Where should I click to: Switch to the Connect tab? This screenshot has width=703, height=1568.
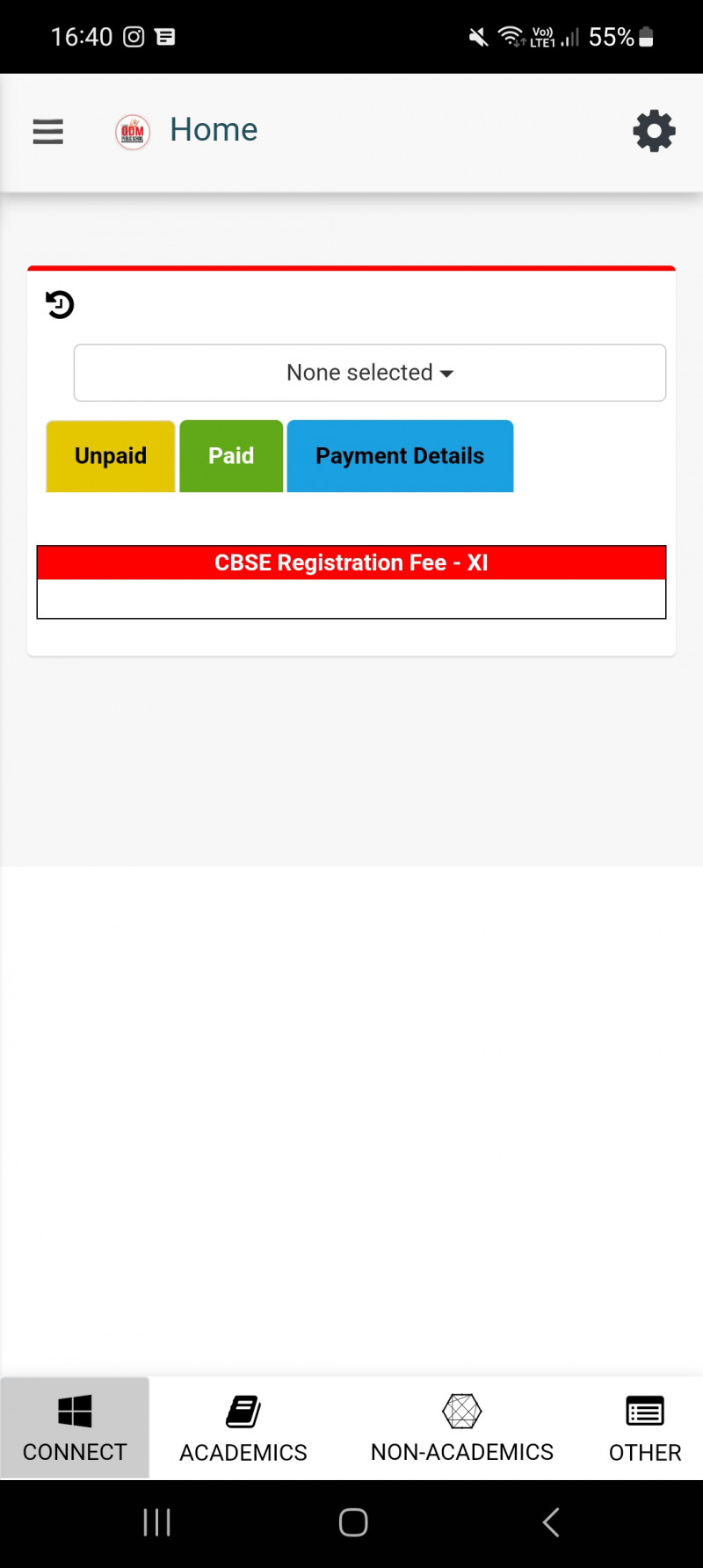point(75,1428)
